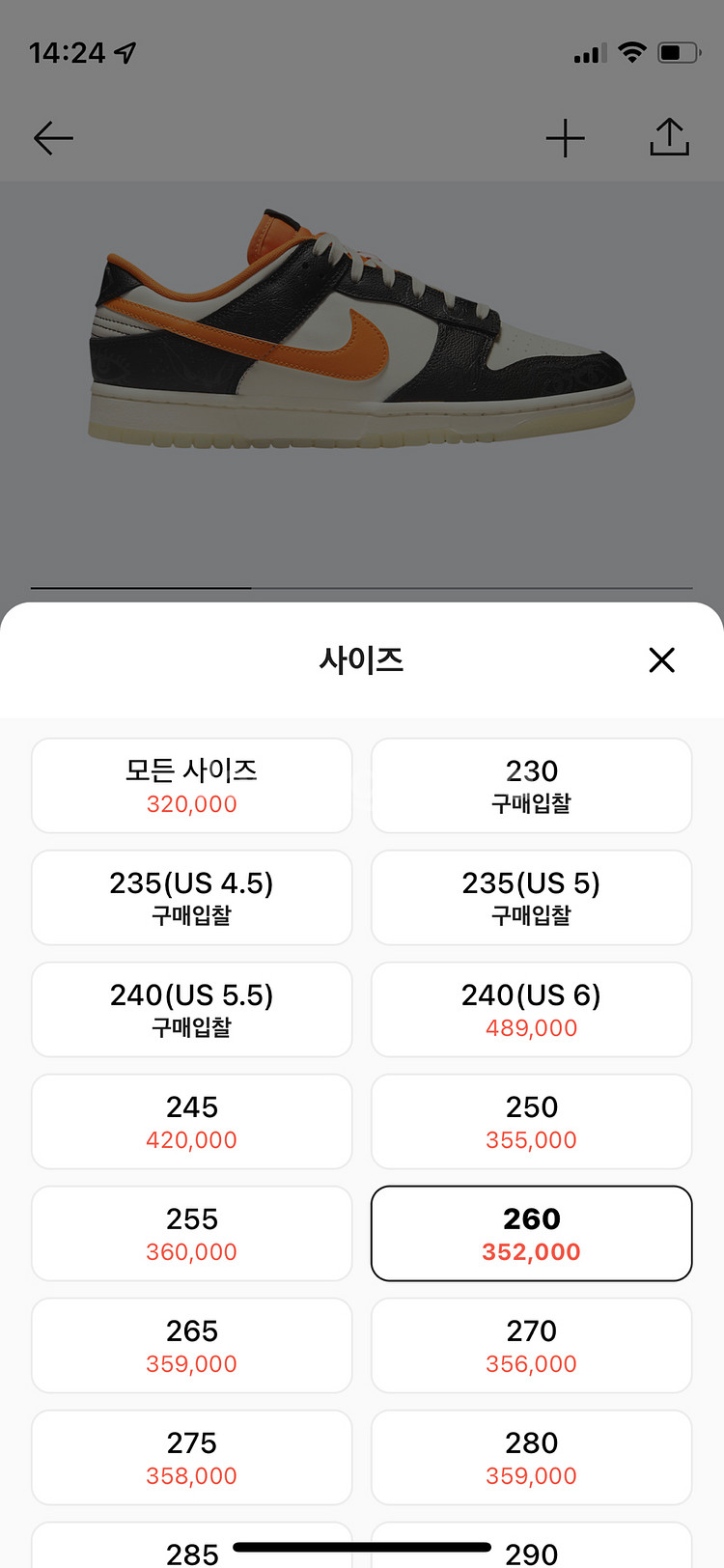Tap the Wi-Fi icon in the status bar
724x1568 pixels.
pos(632,53)
